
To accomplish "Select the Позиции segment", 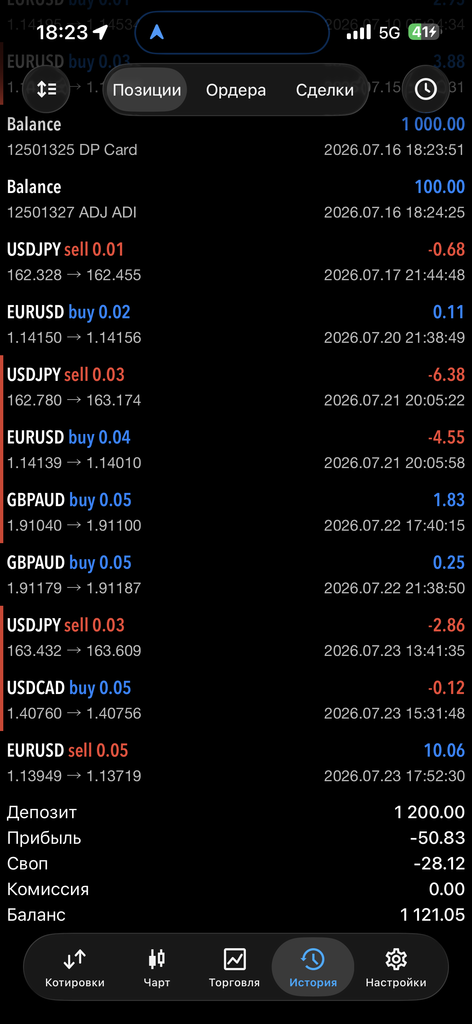I will pyautogui.click(x=147, y=90).
